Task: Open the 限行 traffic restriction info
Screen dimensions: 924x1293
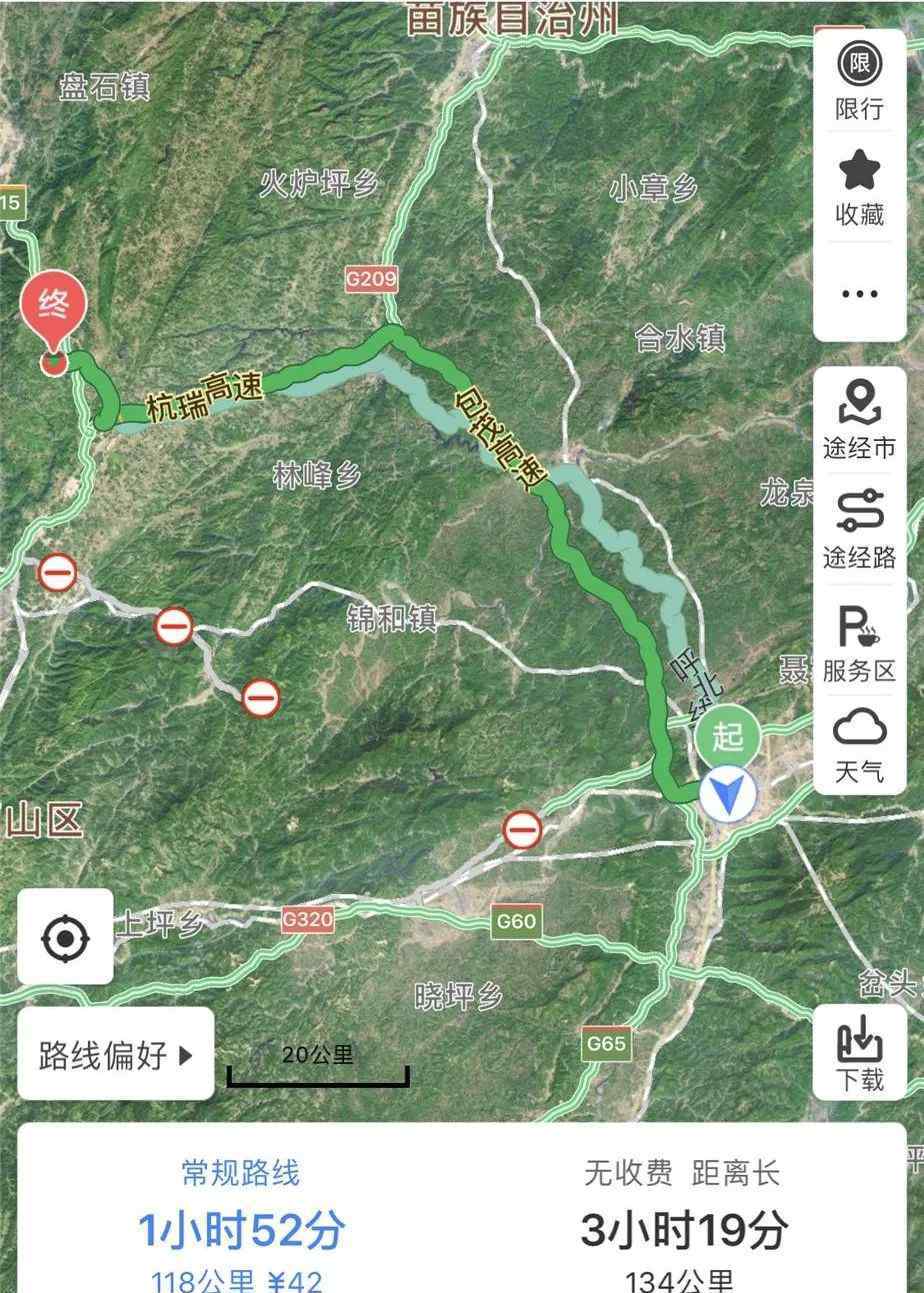Action: tap(859, 80)
